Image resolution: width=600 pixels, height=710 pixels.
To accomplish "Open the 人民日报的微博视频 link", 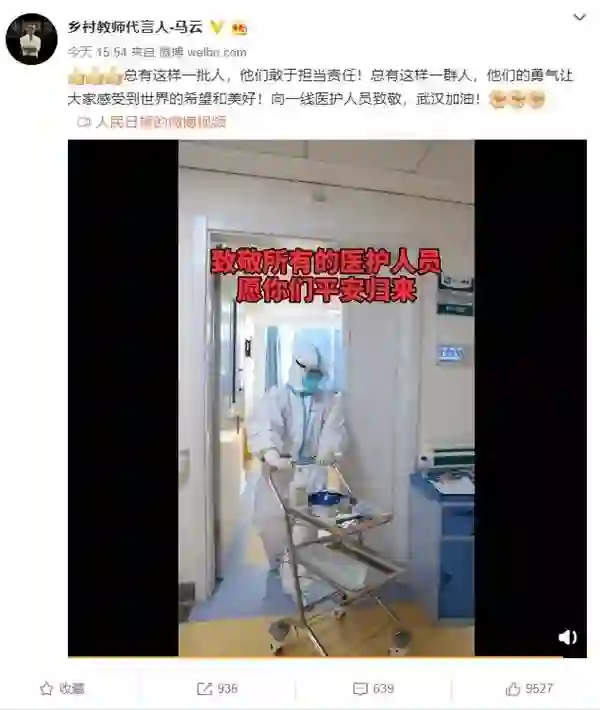I will (160, 122).
